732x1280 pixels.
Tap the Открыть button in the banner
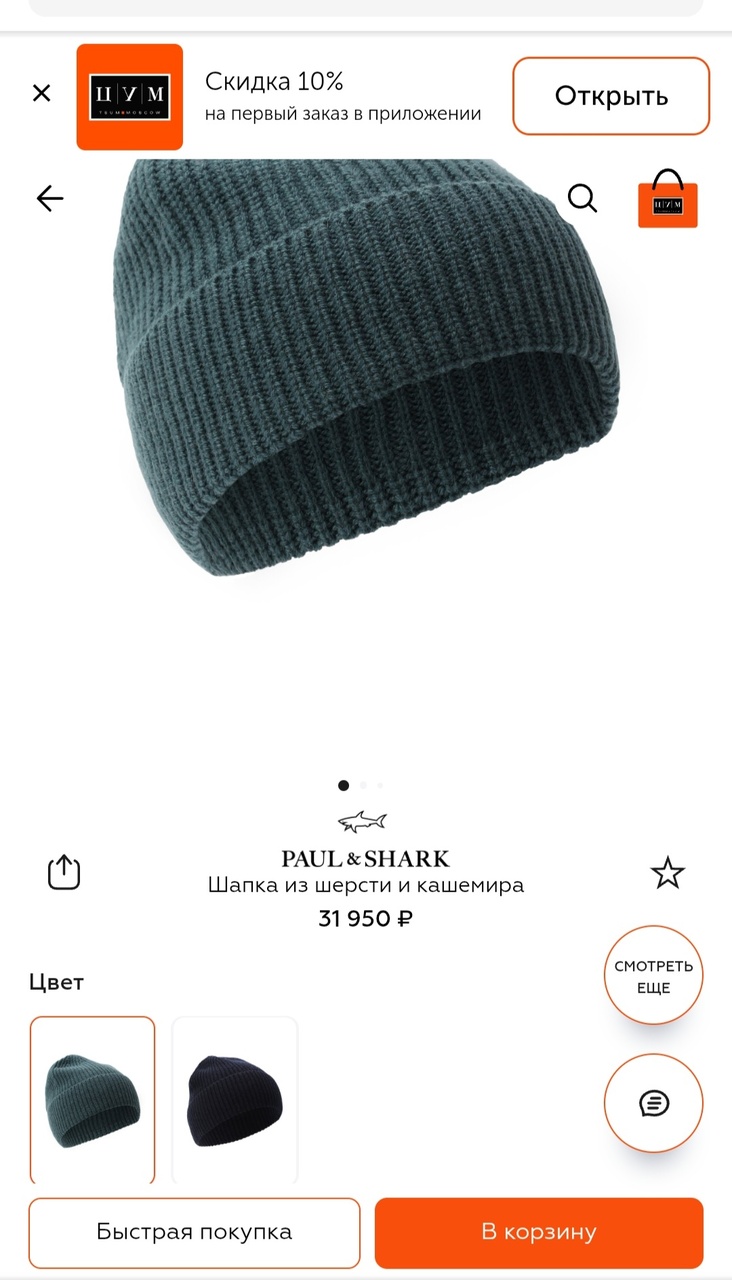[x=611, y=96]
